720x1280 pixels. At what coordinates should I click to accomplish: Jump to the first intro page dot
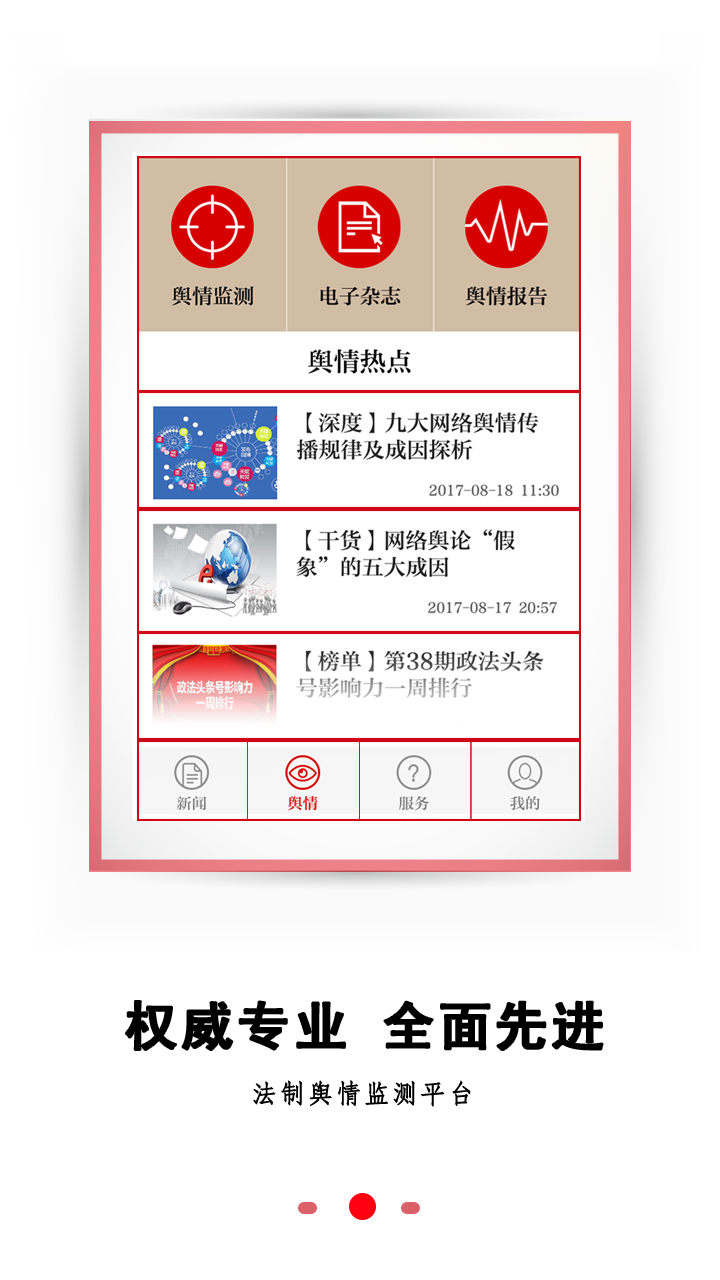[x=308, y=1208]
